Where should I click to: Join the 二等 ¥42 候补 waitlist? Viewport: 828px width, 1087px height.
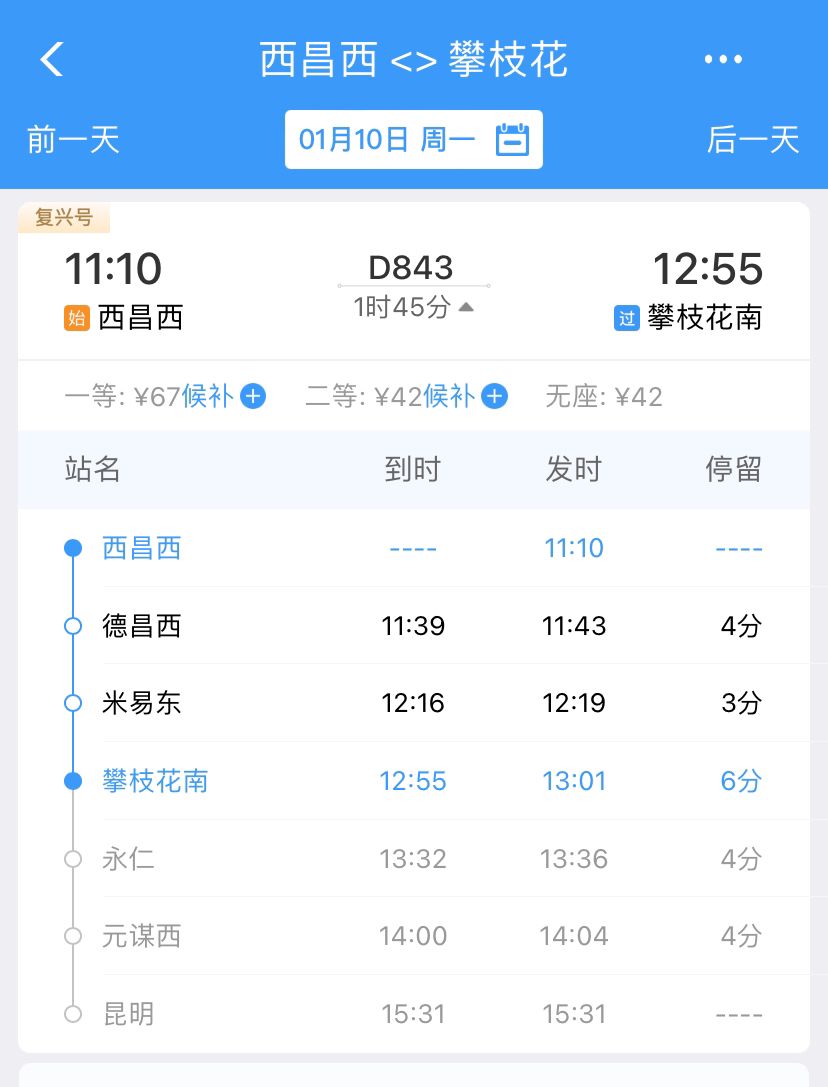click(x=494, y=397)
